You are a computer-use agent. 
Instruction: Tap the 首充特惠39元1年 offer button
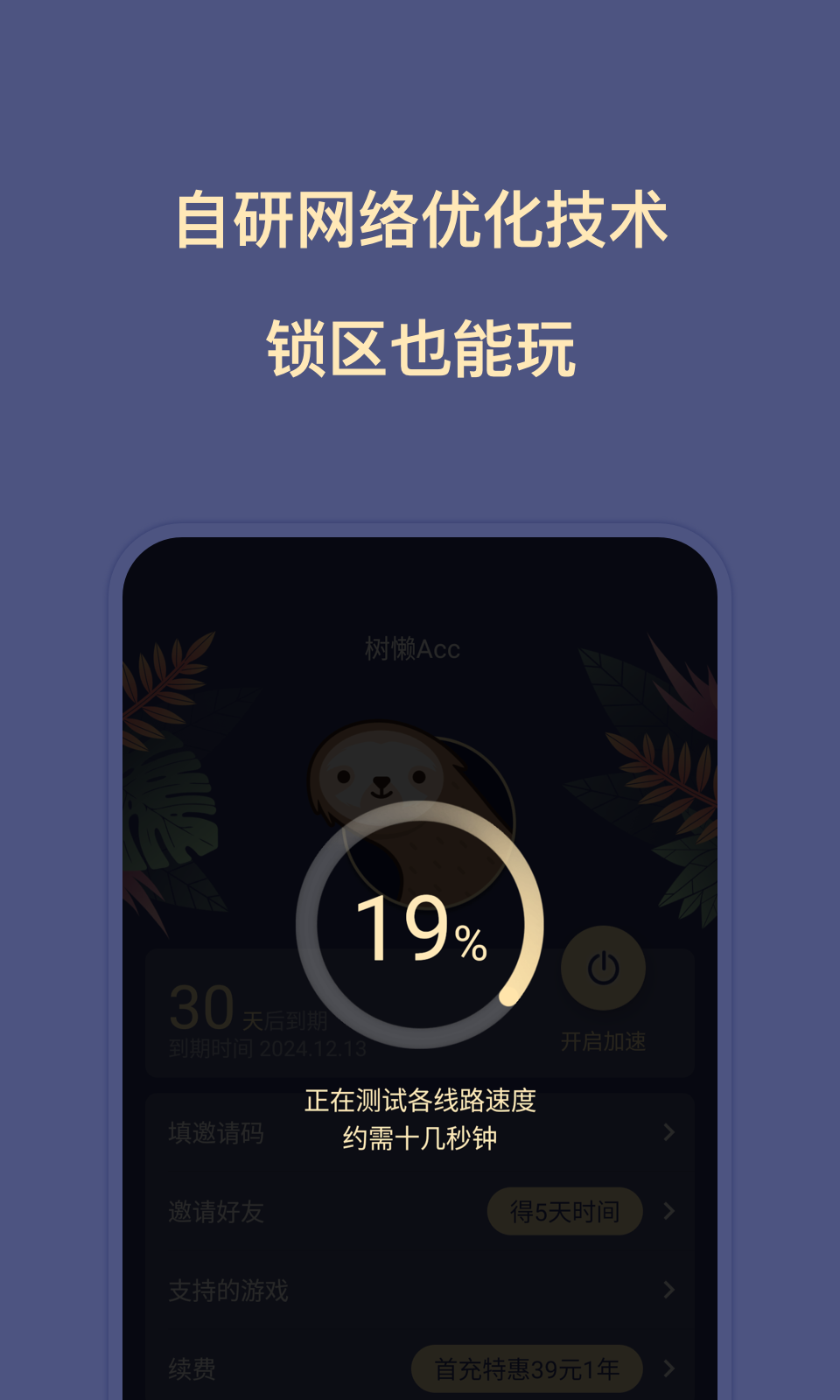click(527, 1368)
